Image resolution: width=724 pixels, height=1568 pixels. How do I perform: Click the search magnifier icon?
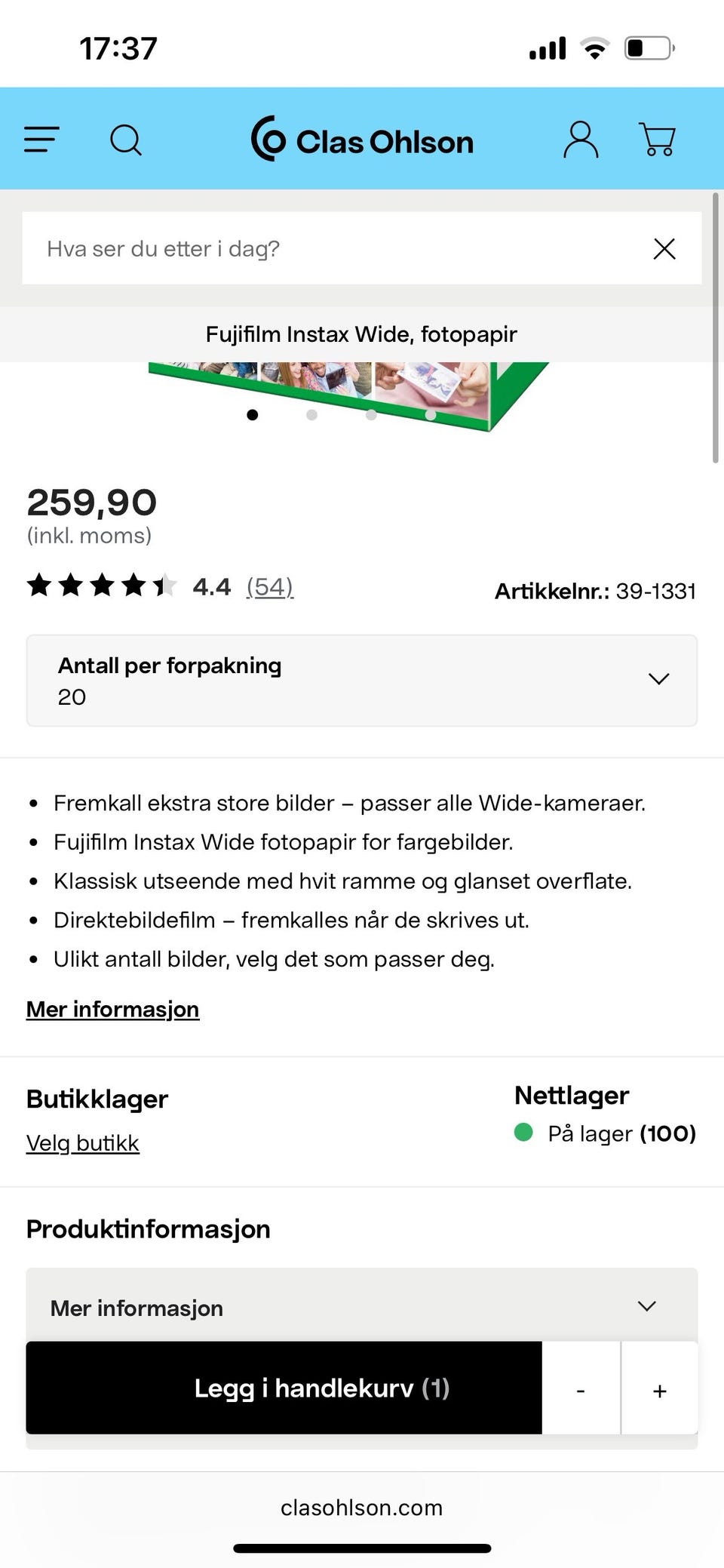tap(126, 139)
